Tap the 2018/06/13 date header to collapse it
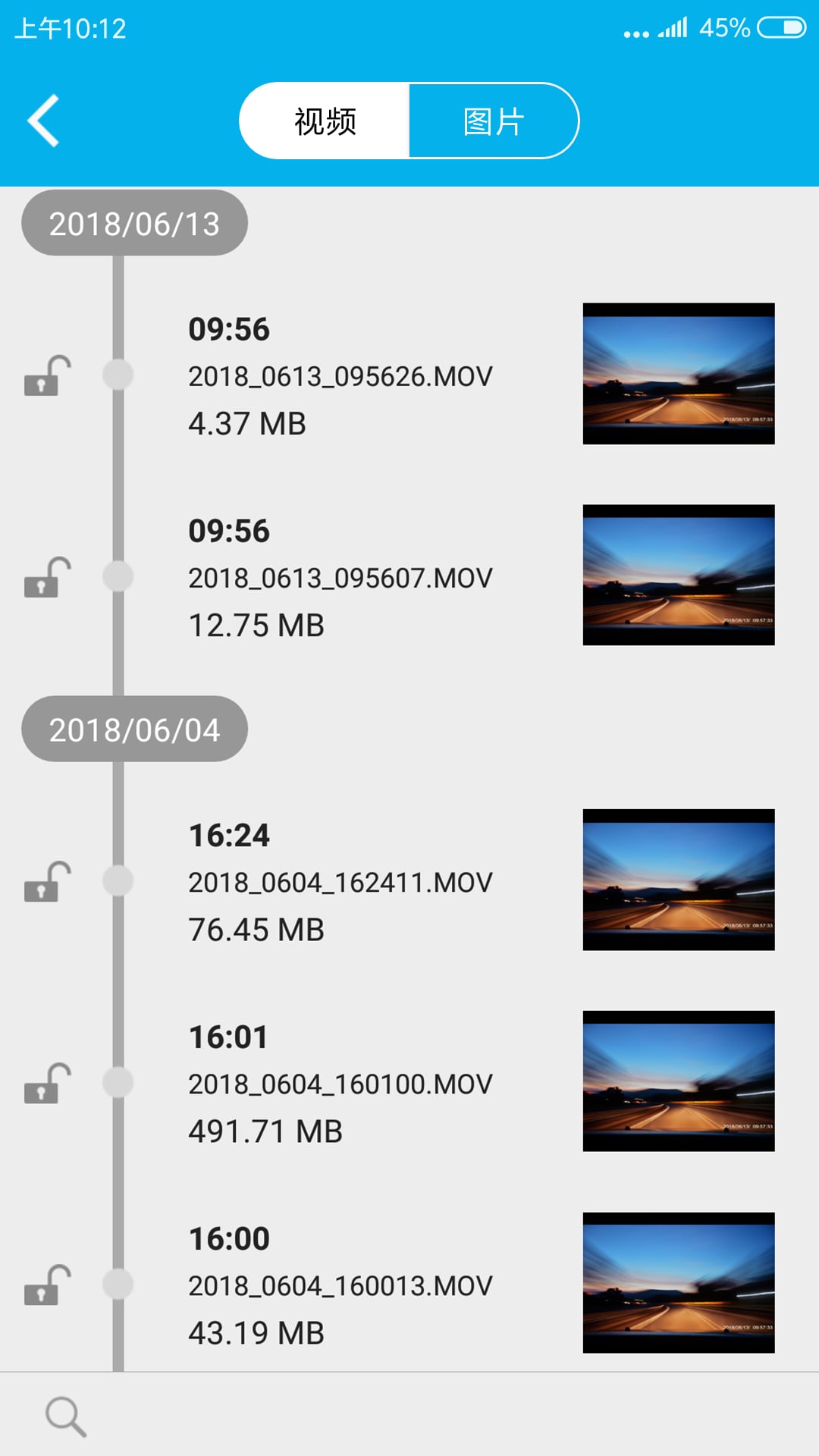The height and width of the screenshot is (1456, 819). pos(135,223)
